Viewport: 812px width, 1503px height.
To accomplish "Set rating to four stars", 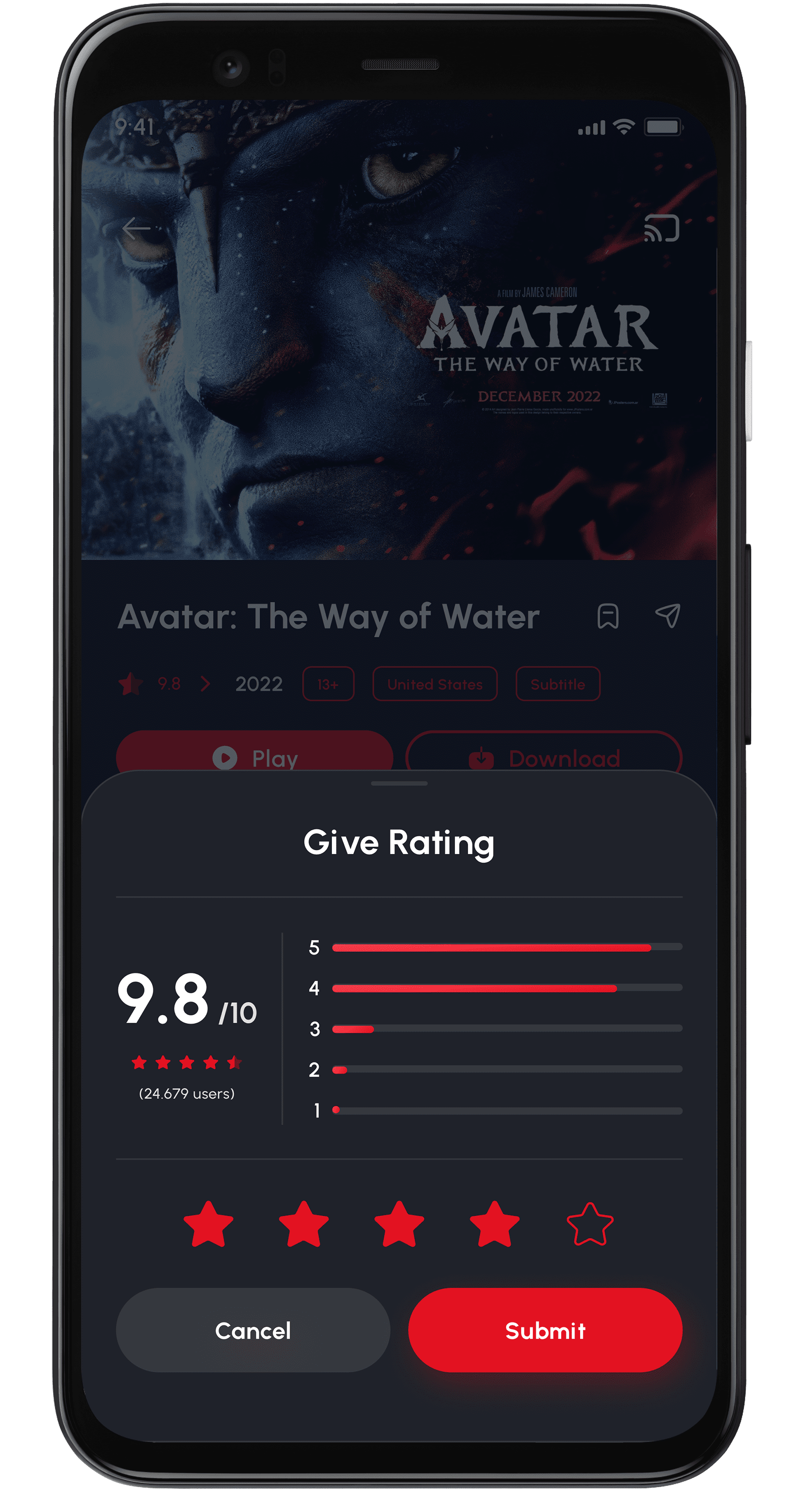I will pyautogui.click(x=494, y=1224).
